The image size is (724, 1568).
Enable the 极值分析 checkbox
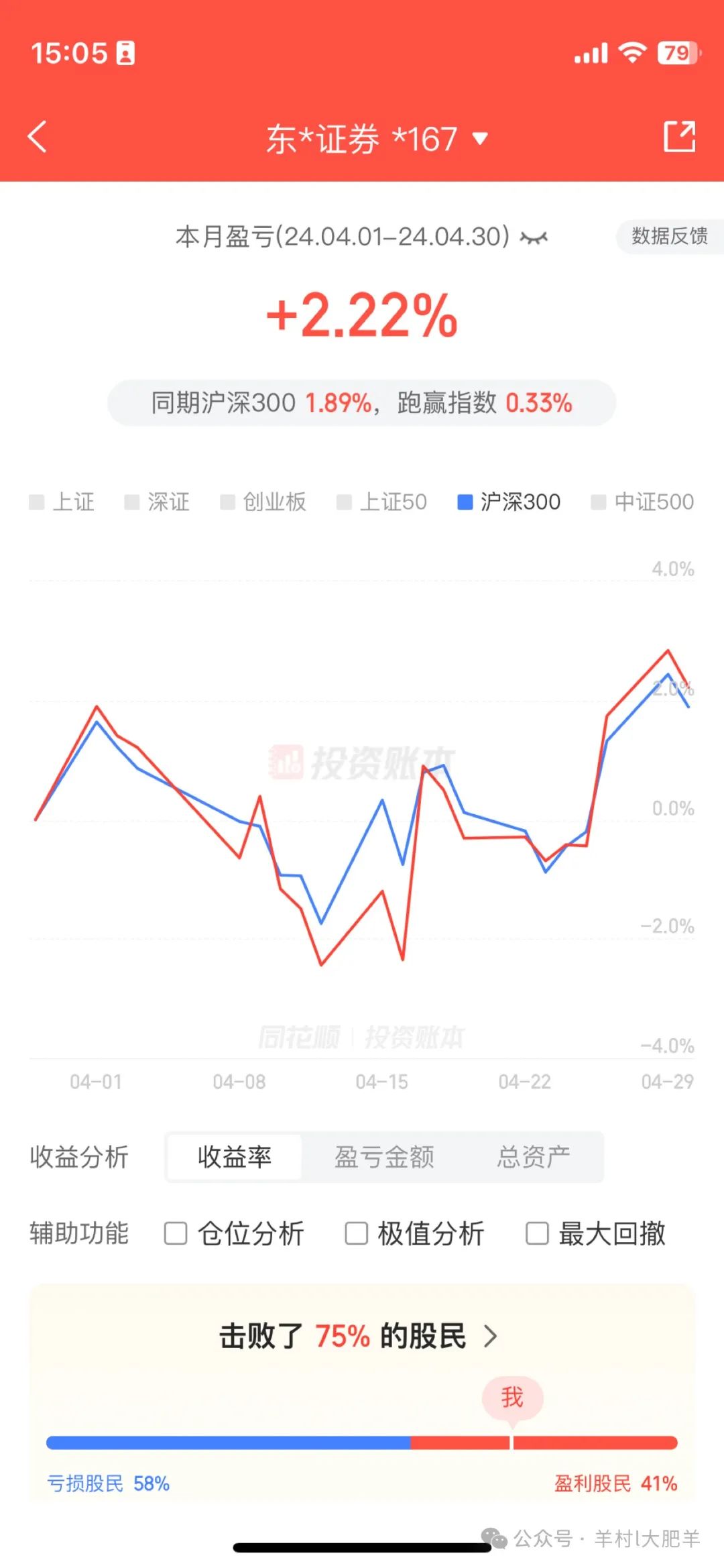pos(357,1233)
